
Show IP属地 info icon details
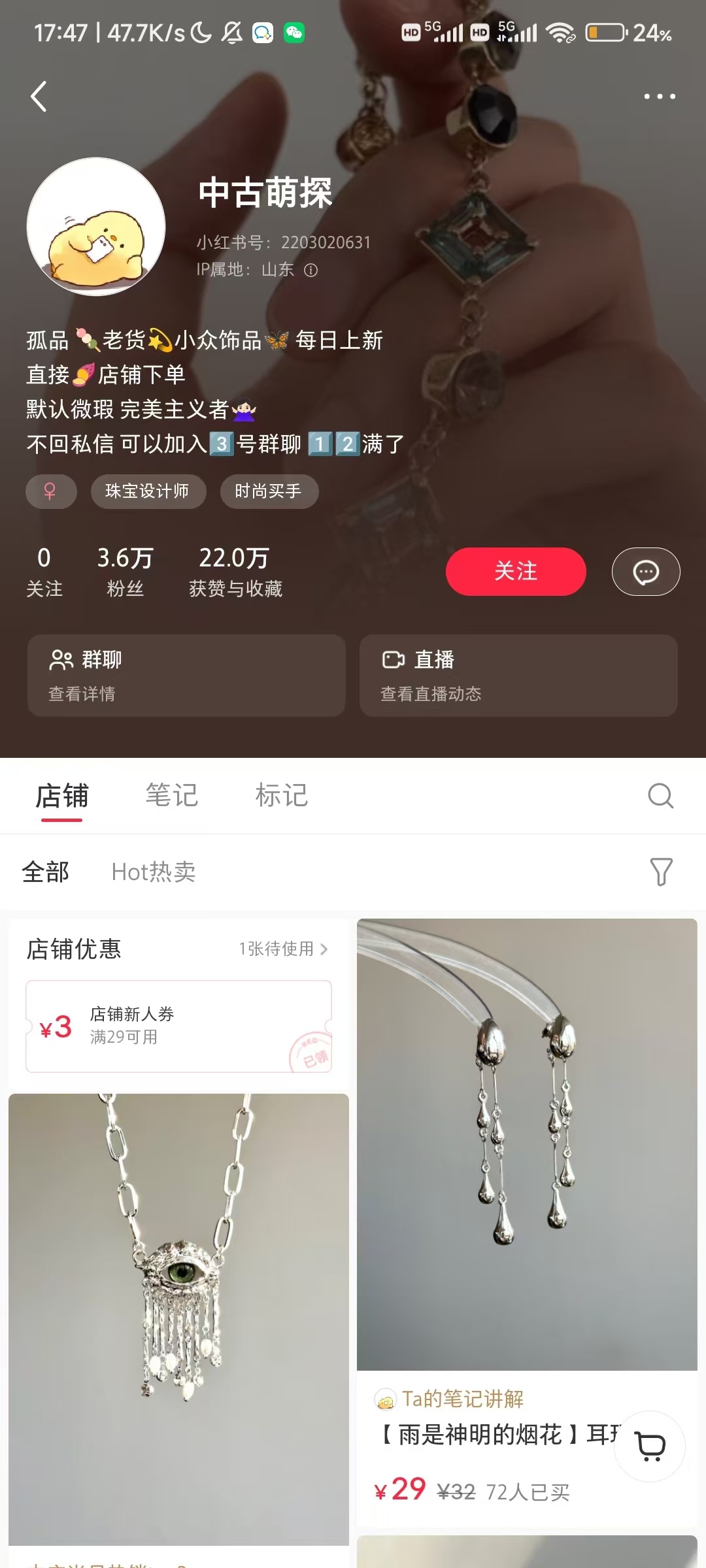tap(311, 270)
